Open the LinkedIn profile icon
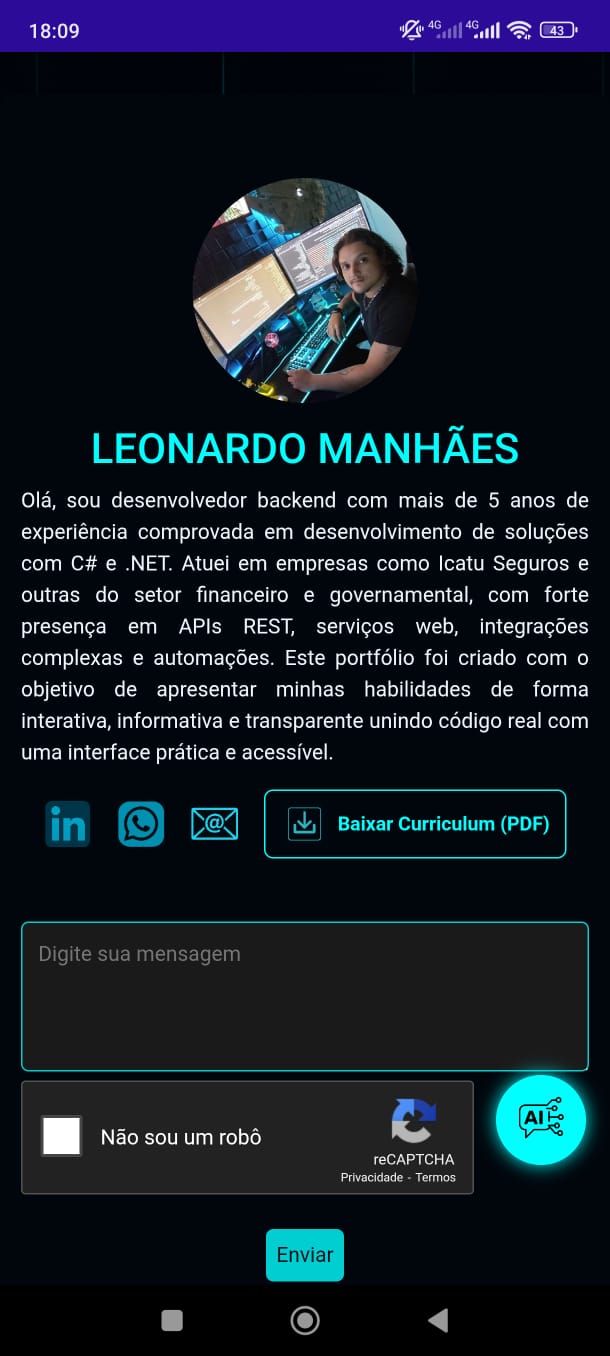 click(68, 824)
